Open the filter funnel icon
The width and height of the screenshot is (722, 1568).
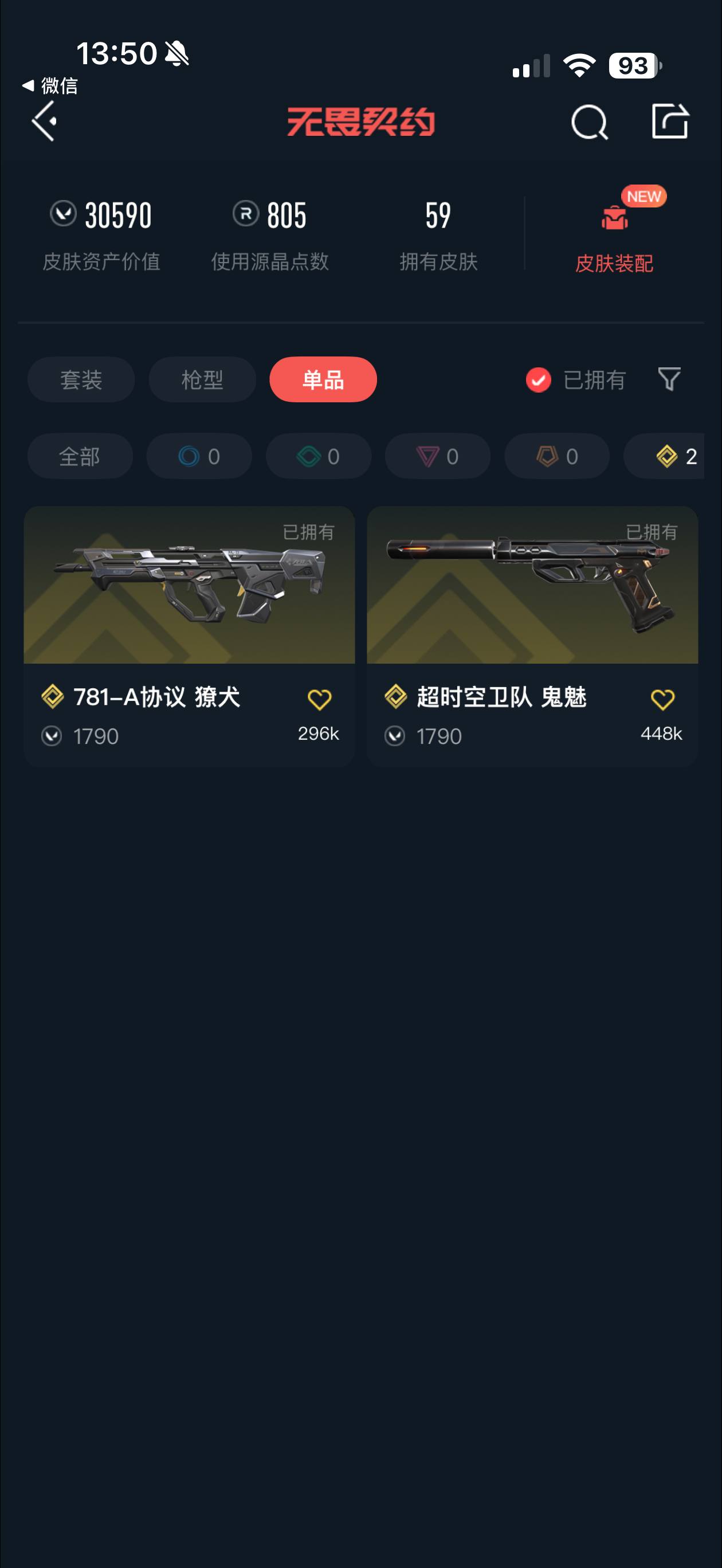[669, 379]
